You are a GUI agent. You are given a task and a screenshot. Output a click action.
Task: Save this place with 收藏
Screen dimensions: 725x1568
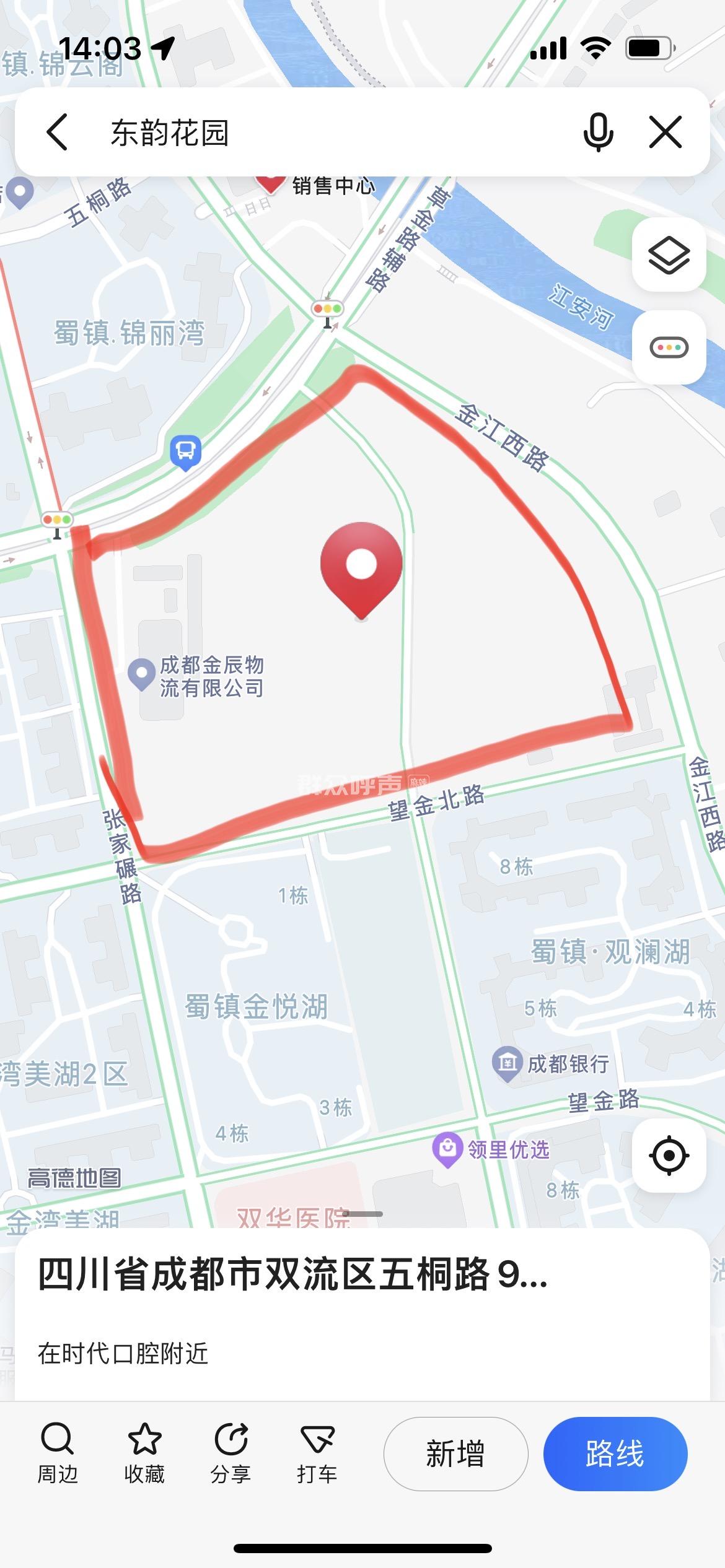pyautogui.click(x=144, y=1453)
